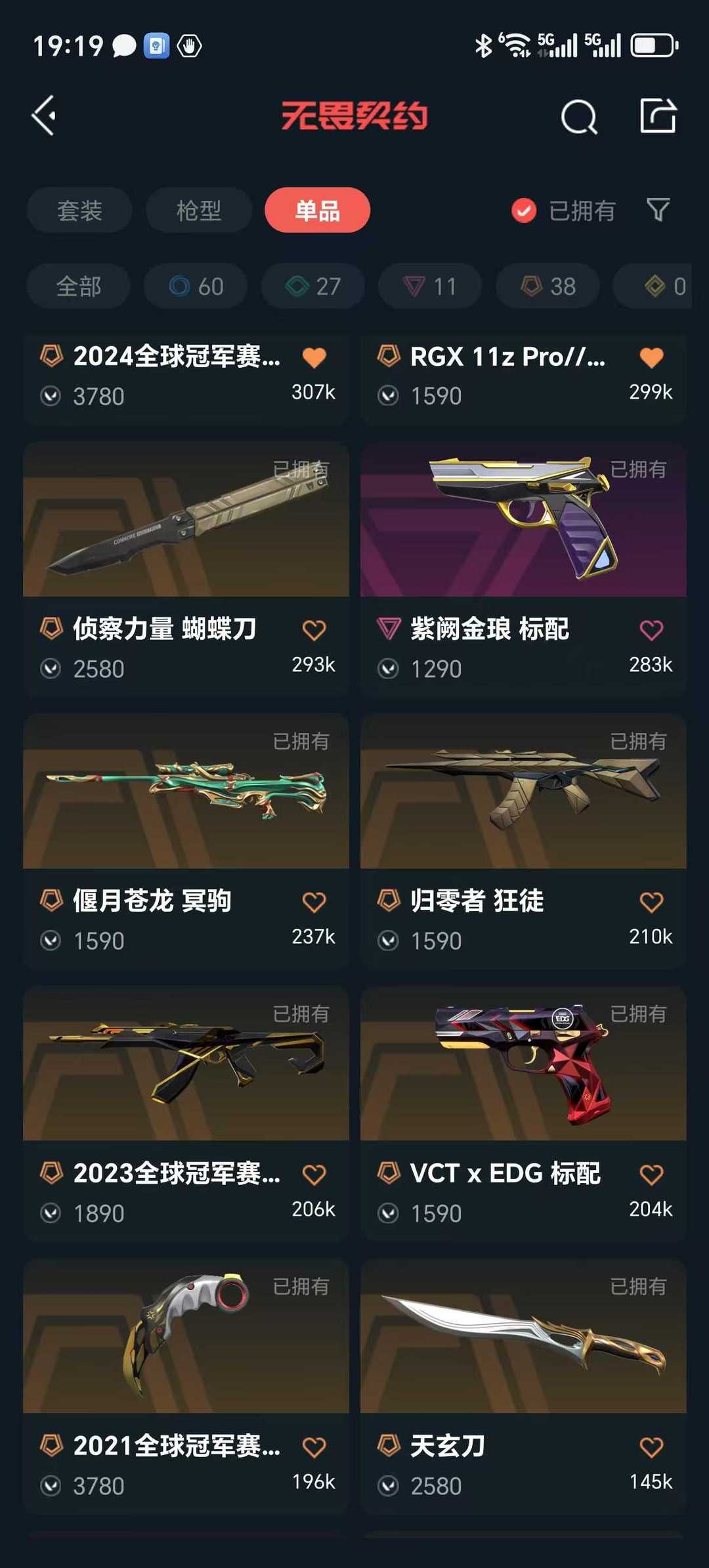Open the VCT x EDG 标配 card
Screen dimensions: 709x1568
523,1113
